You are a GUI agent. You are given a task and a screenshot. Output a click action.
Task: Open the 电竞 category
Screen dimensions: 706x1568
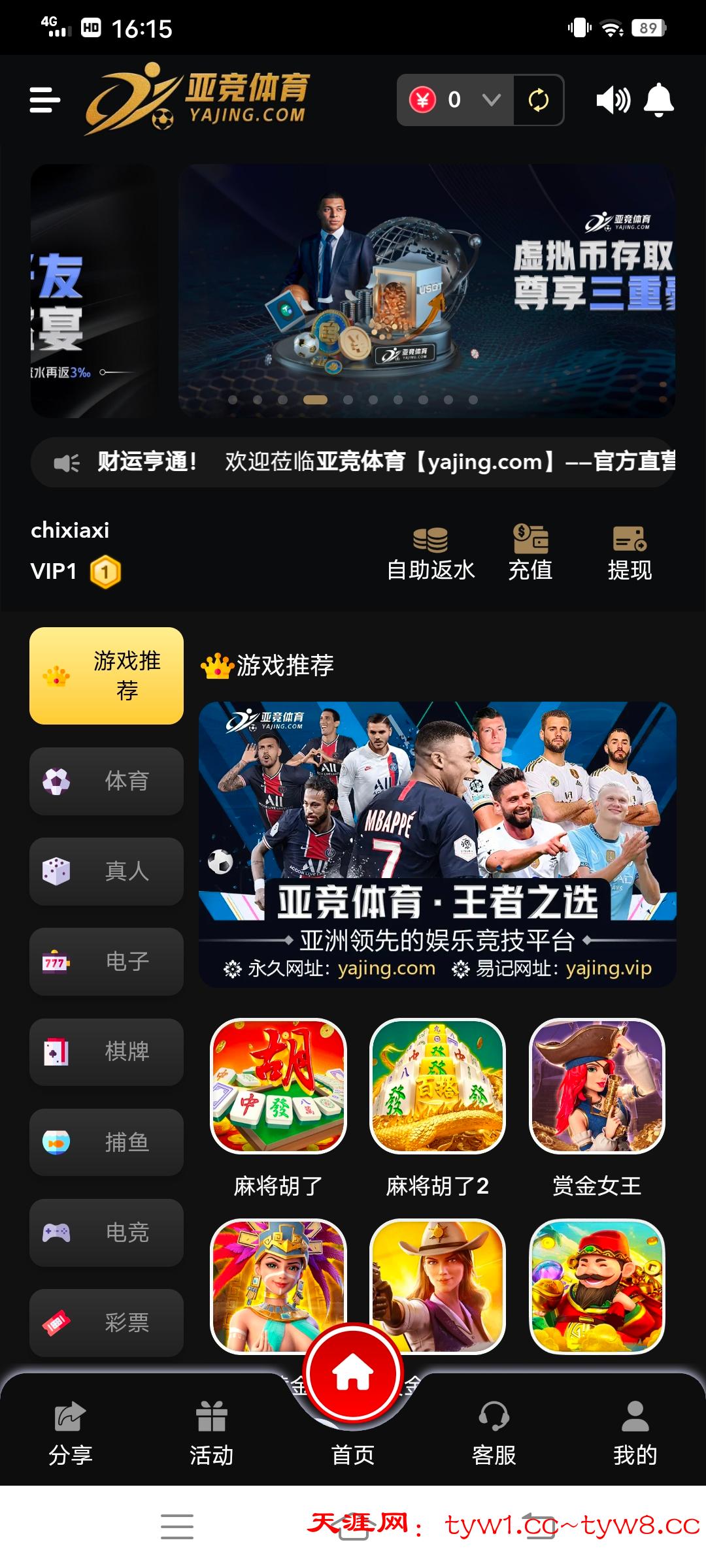click(x=107, y=1232)
